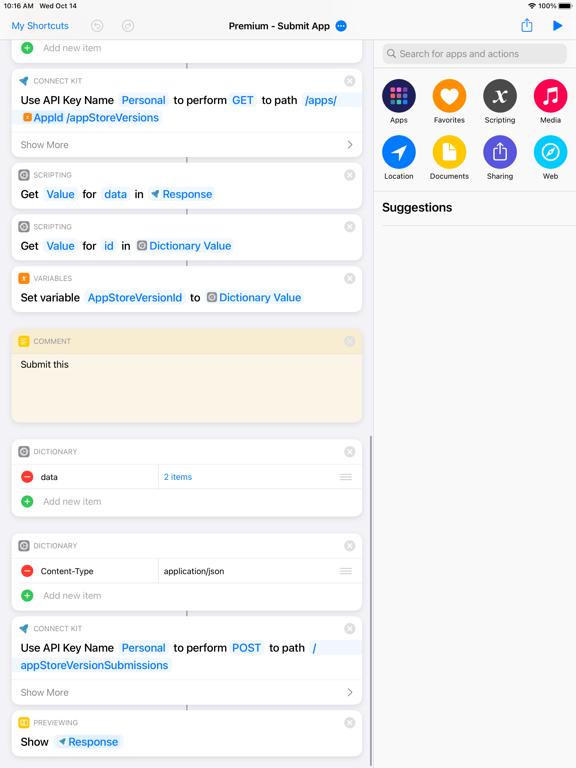The image size is (576, 768).
Task: Go back to My Shortcuts
Action: (40, 26)
